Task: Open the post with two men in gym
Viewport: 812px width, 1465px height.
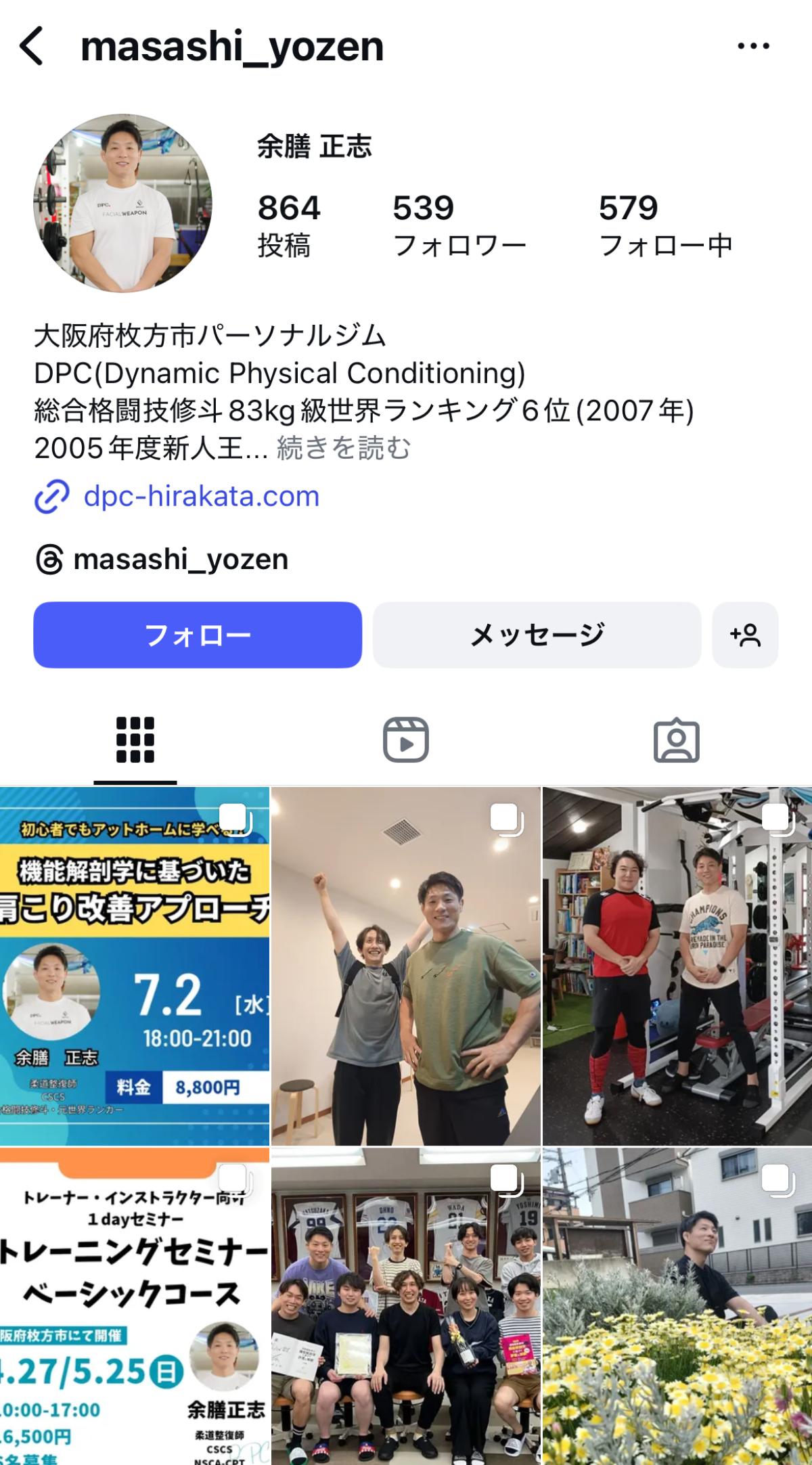Action: tap(677, 966)
